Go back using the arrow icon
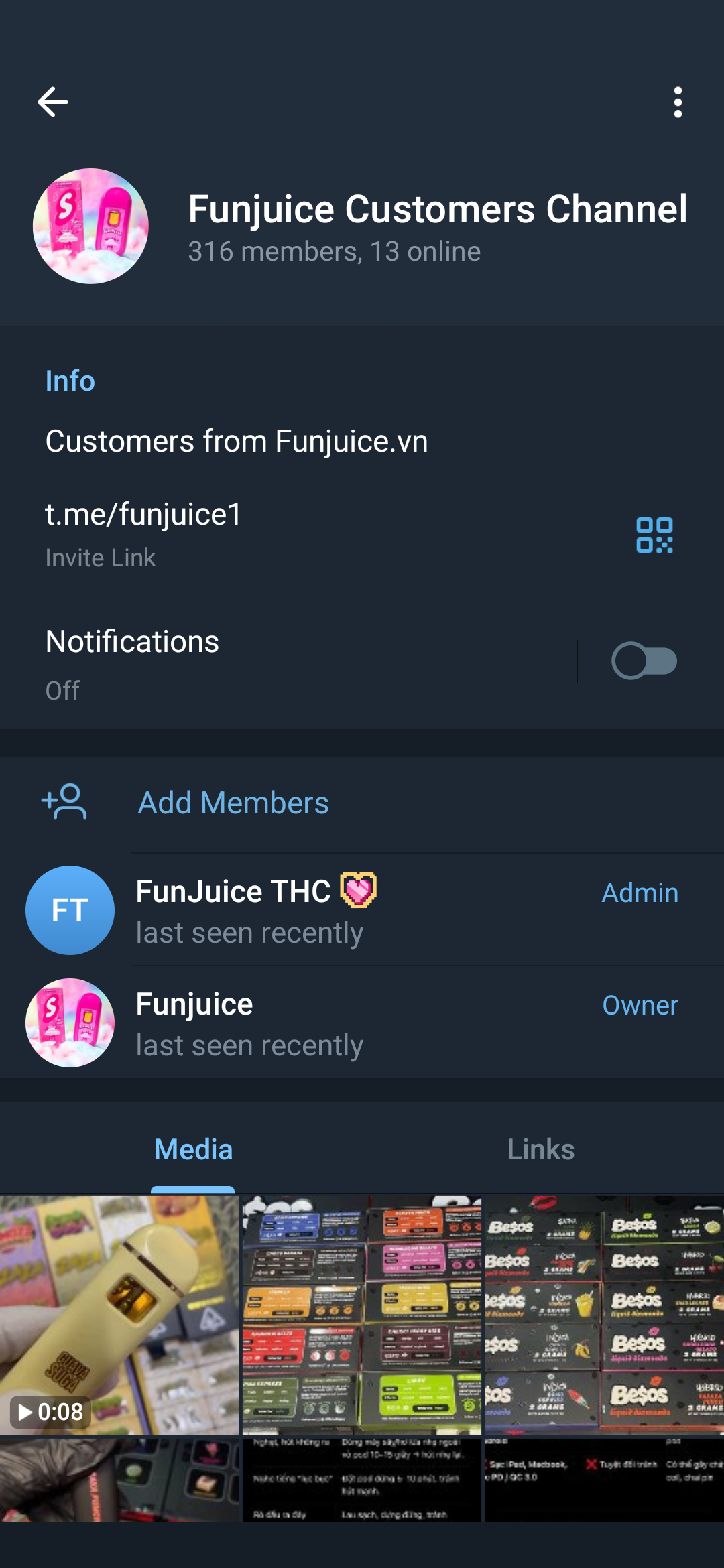The width and height of the screenshot is (724, 1568). tap(52, 102)
